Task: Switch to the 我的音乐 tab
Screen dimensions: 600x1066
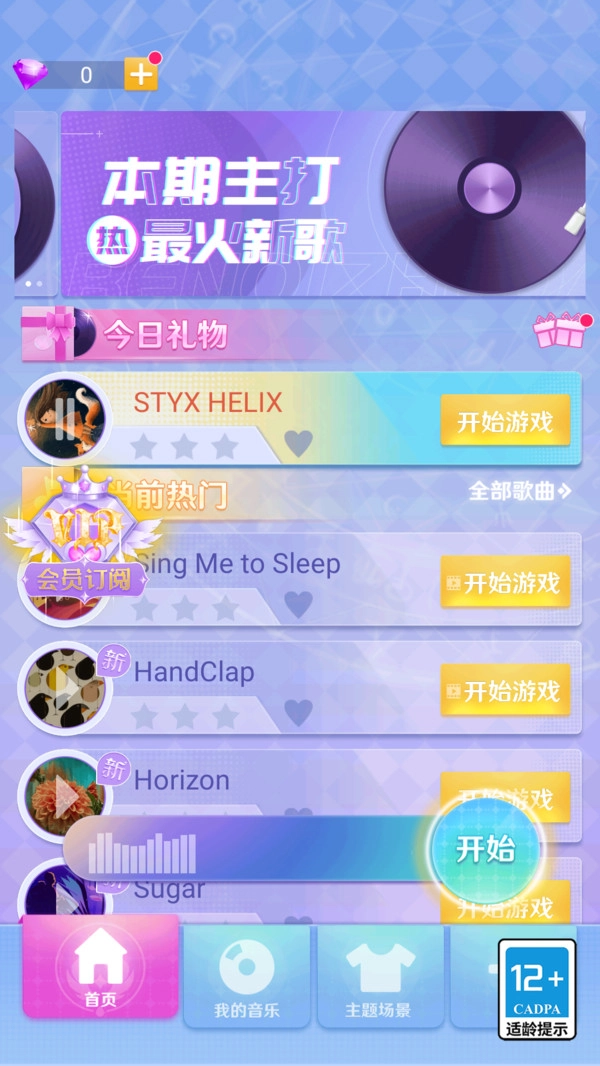Action: point(247,977)
